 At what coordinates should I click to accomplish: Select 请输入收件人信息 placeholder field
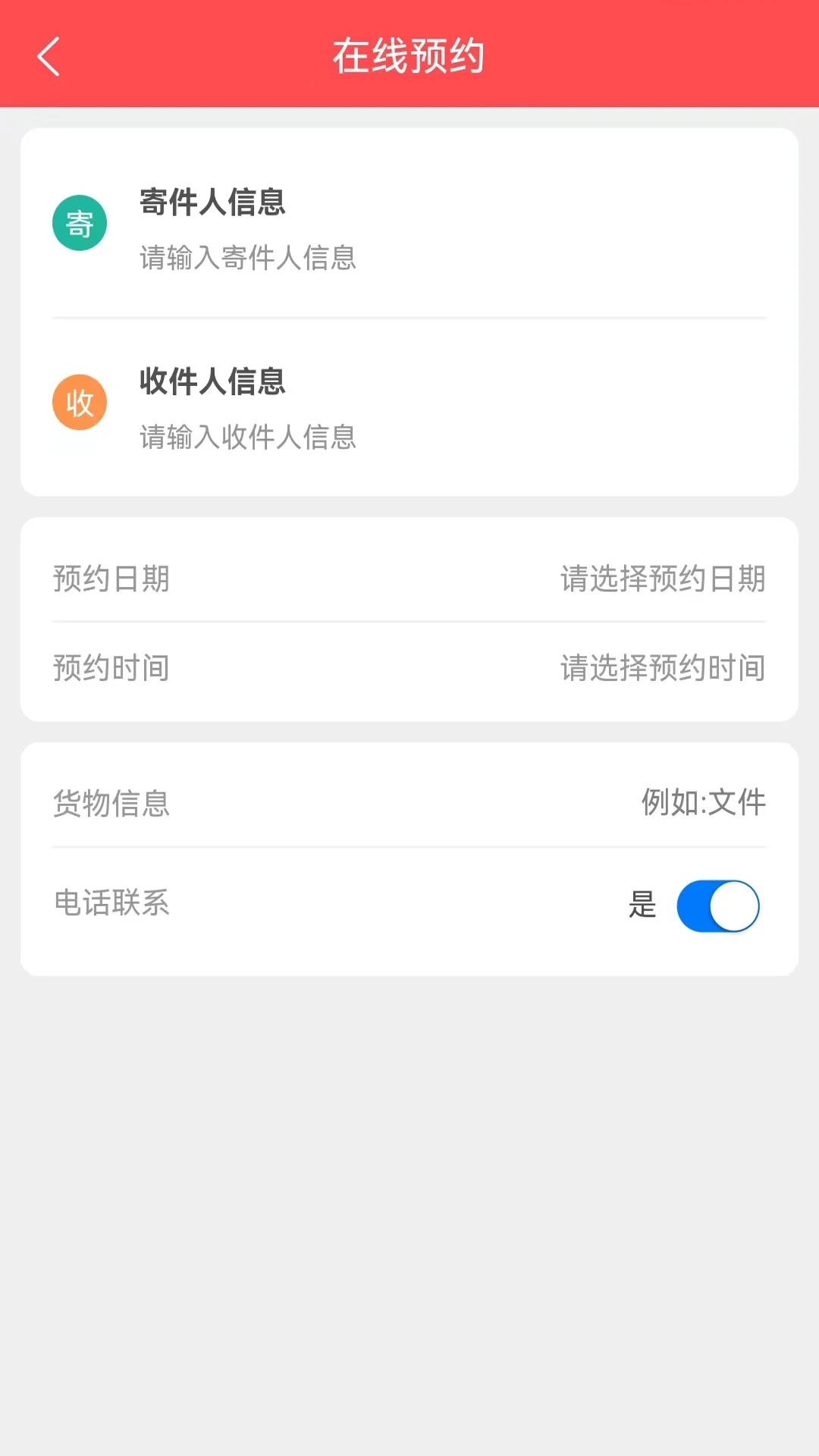click(x=246, y=438)
